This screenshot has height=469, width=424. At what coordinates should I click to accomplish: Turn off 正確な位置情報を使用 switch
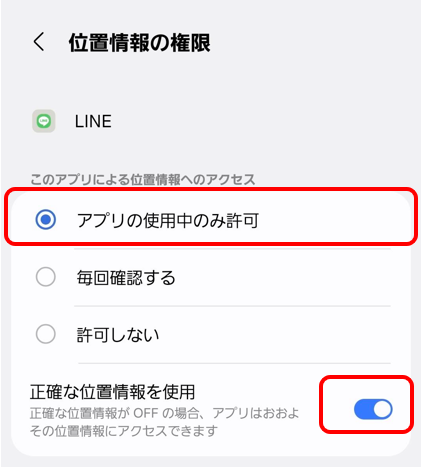(373, 409)
